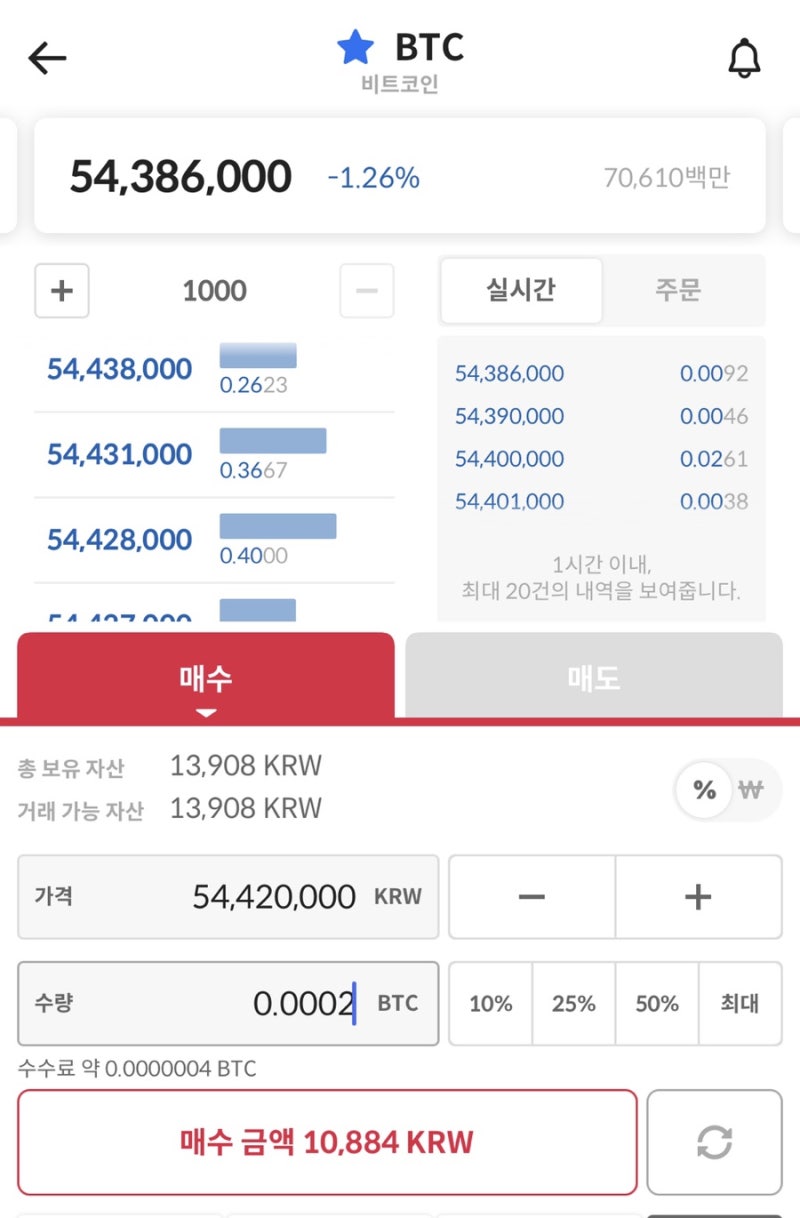This screenshot has height=1218, width=800.
Task: Click the blue star next to BTC
Action: click(x=357, y=46)
